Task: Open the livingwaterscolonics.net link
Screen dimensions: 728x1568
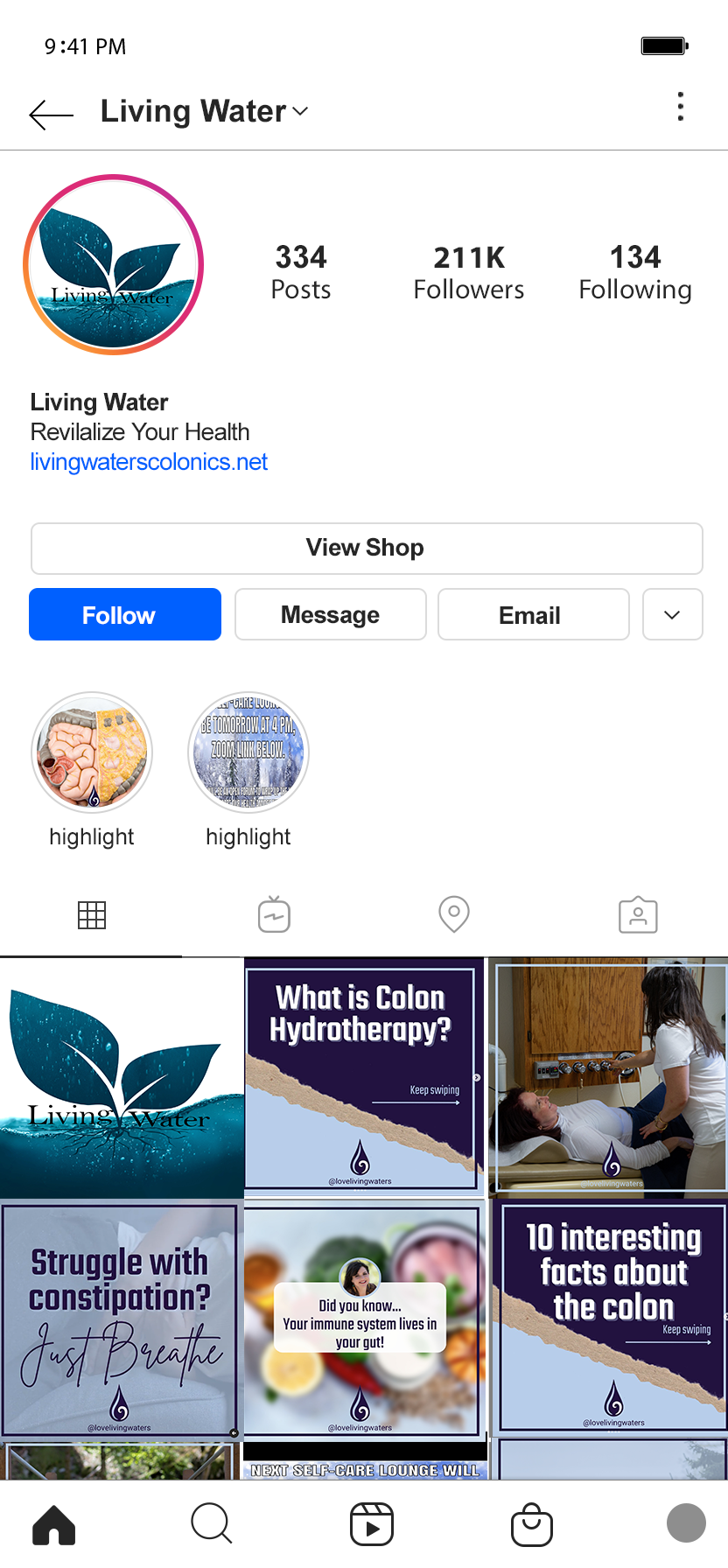Action: [x=149, y=462]
